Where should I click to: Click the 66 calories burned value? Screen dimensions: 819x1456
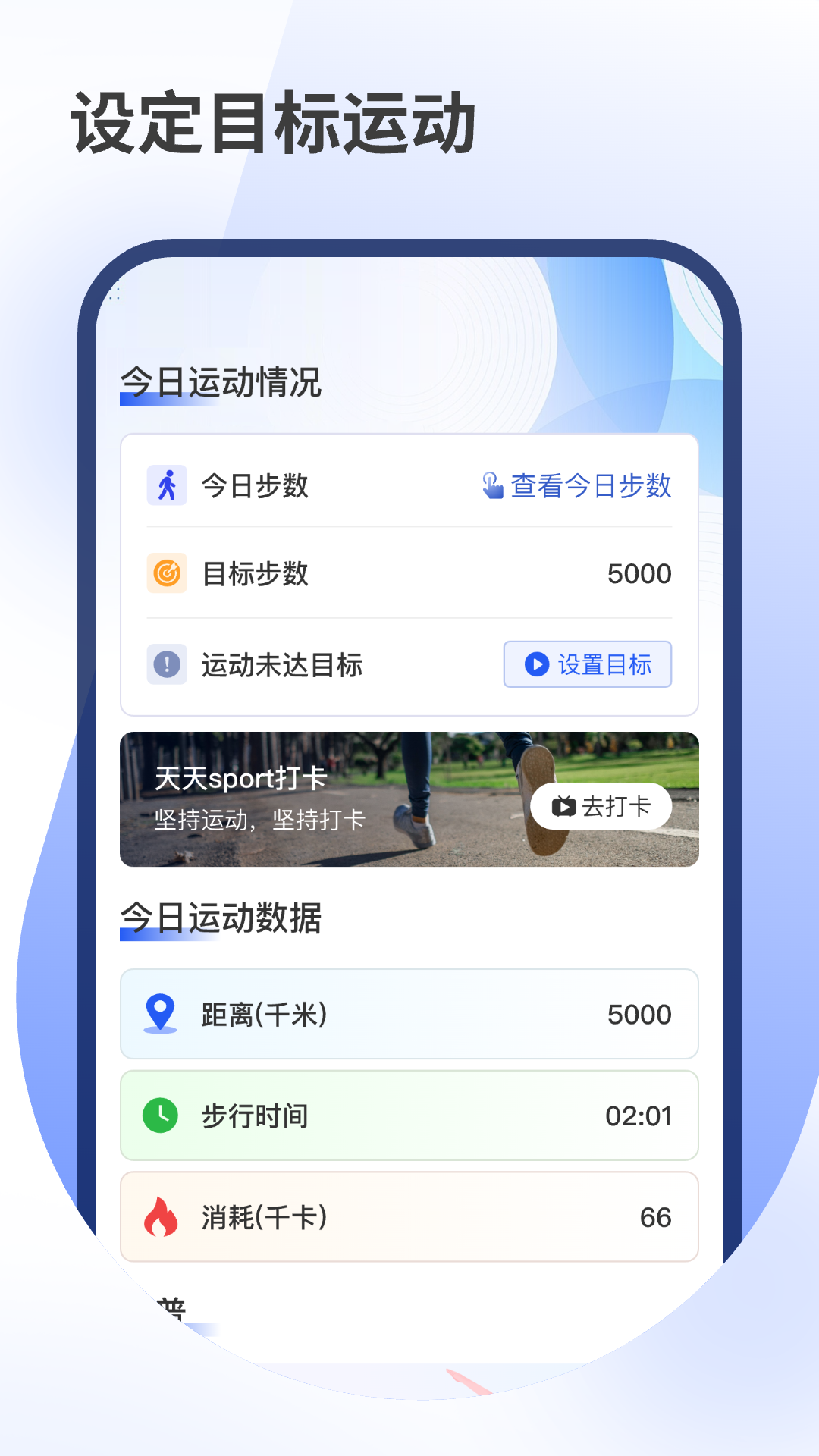[656, 1217]
